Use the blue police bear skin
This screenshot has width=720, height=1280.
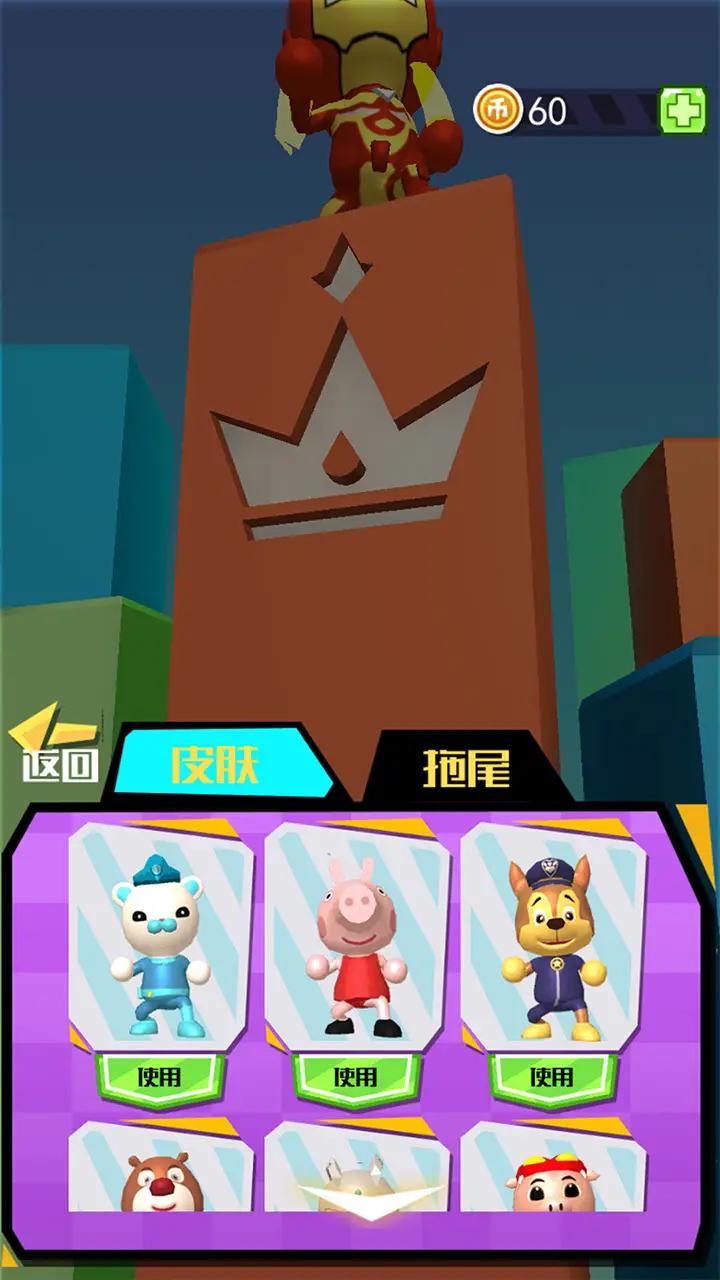(160, 1077)
